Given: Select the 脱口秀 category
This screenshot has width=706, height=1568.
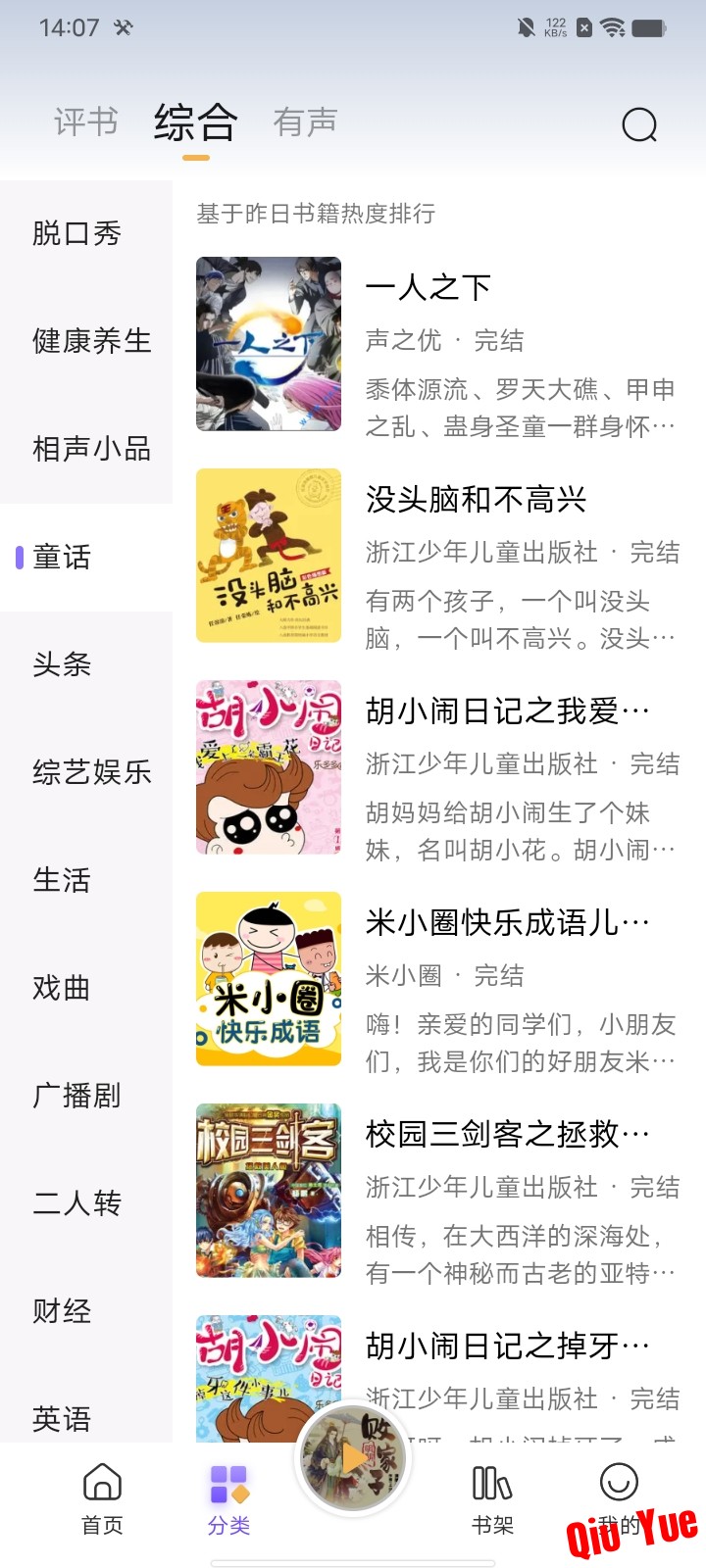Looking at the screenshot, I should click(x=76, y=233).
